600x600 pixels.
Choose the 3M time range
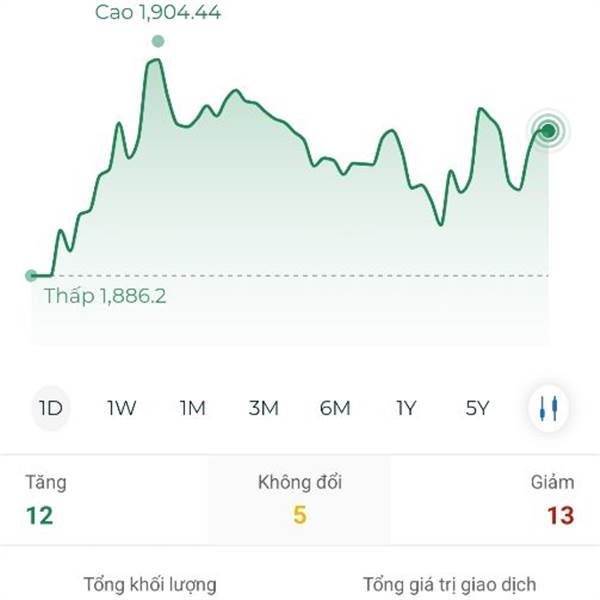[264, 408]
